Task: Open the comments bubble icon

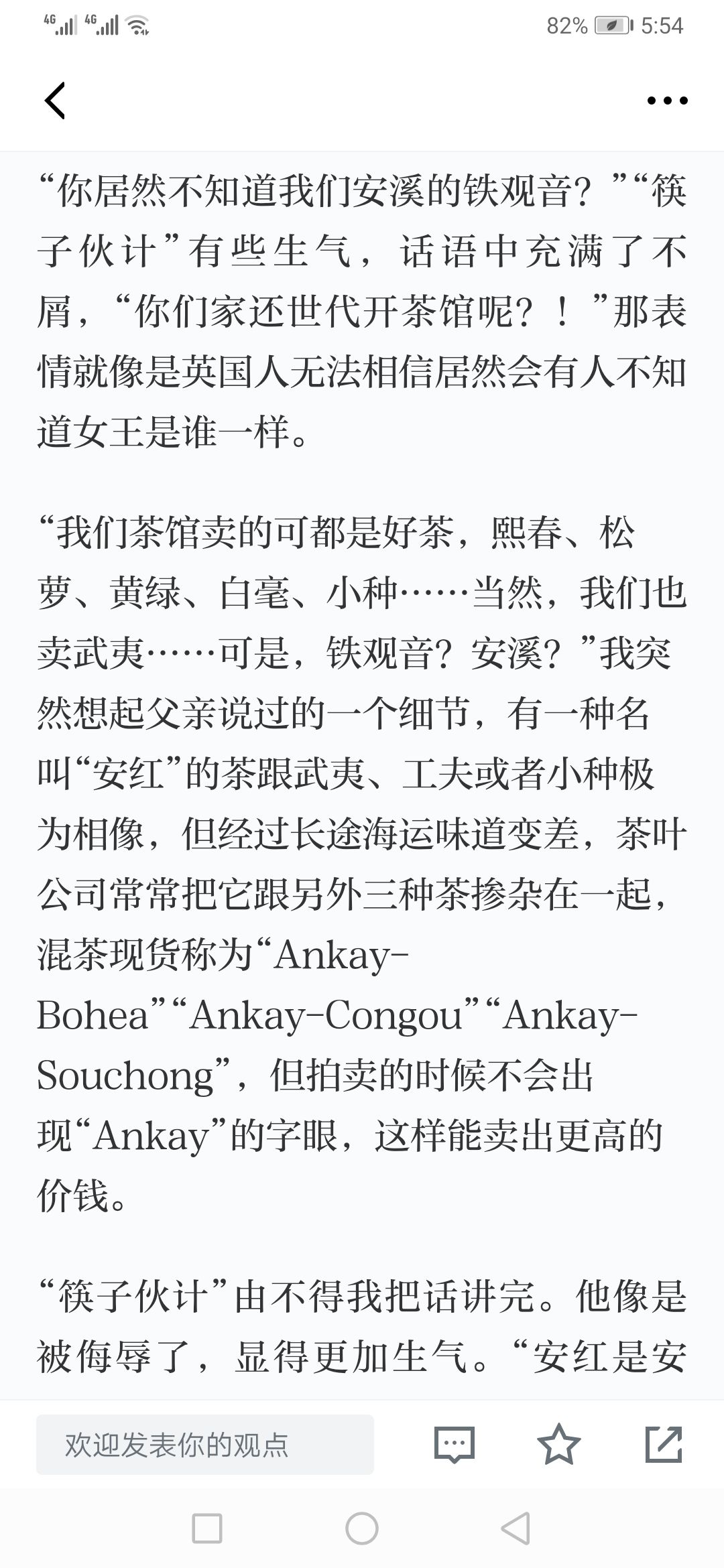Action: 455,1445
